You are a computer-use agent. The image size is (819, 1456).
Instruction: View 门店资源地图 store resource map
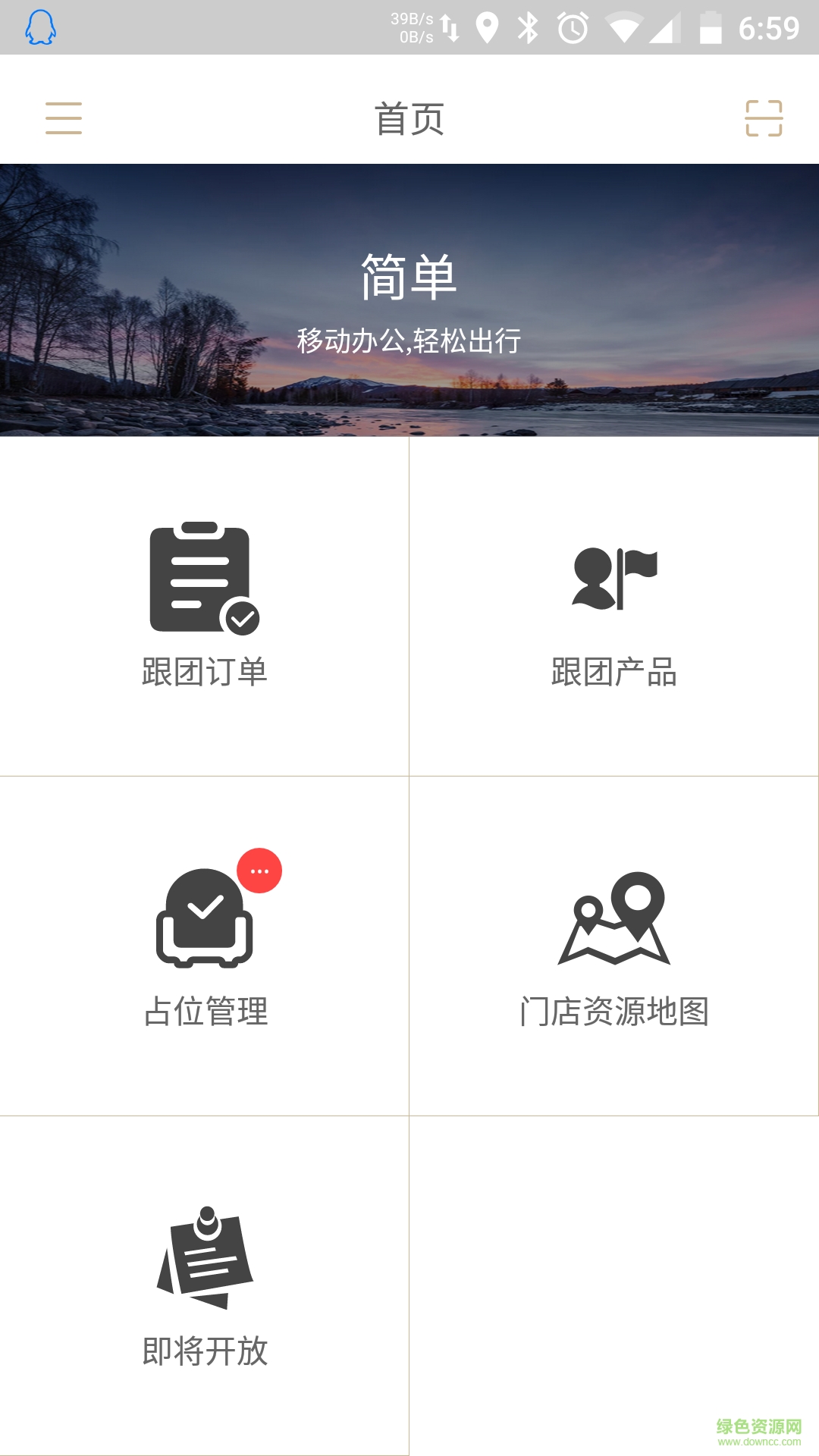[614, 946]
